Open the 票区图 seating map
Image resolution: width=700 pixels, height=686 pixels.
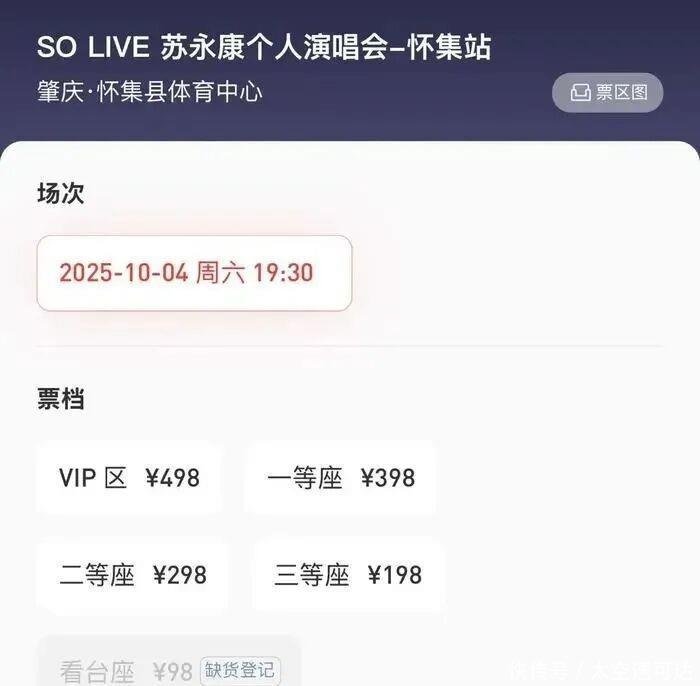607,93
